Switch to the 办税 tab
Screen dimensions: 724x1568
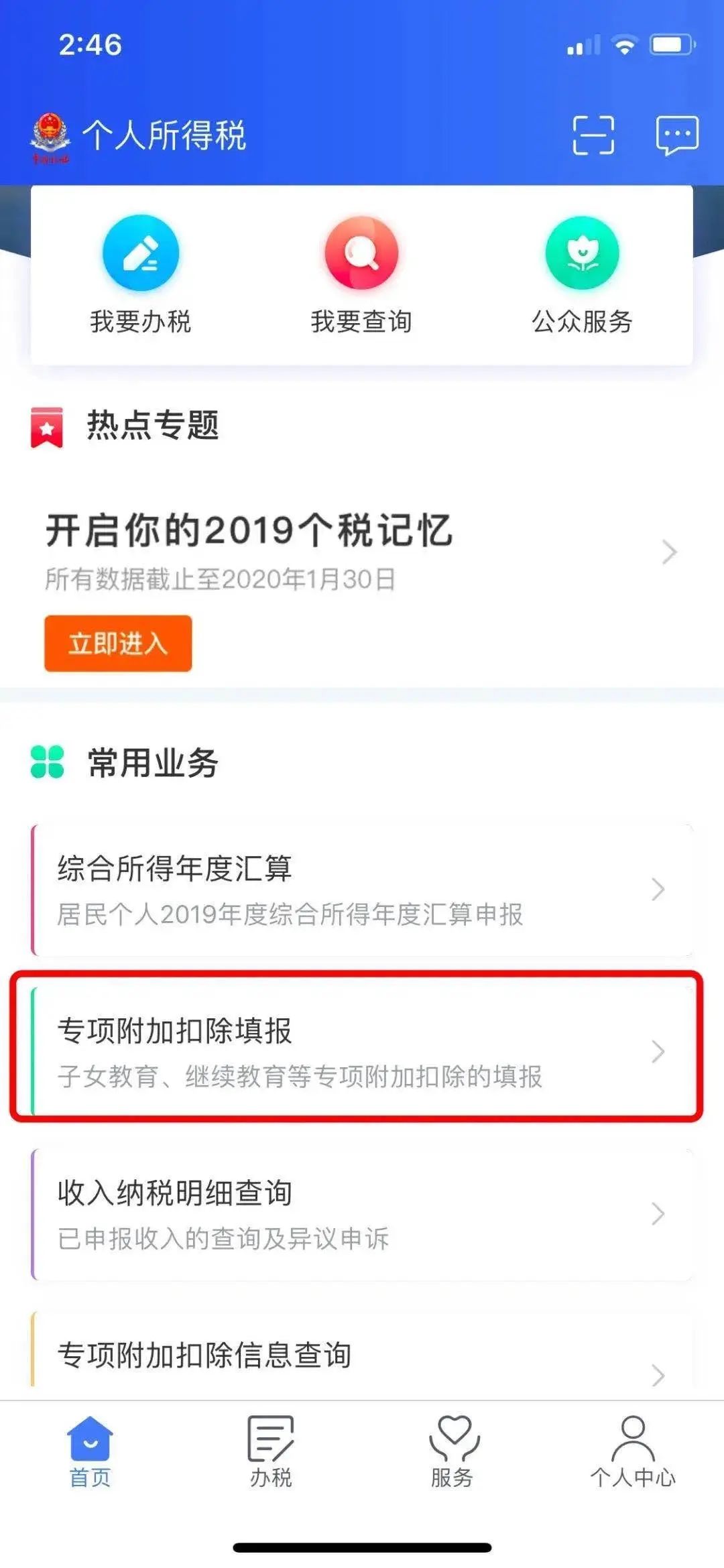(x=271, y=1451)
